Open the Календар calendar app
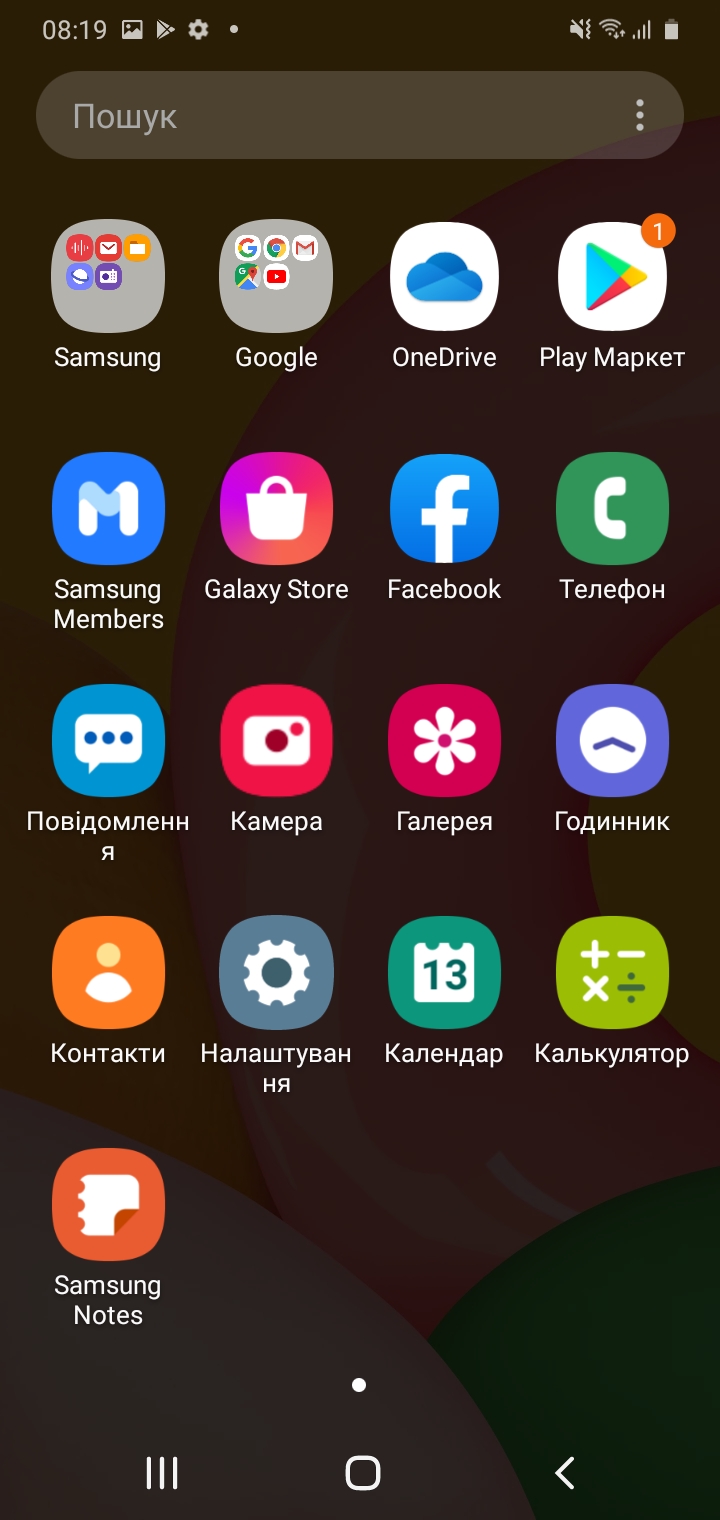Viewport: 720px width, 1520px height. pyautogui.click(x=444, y=973)
